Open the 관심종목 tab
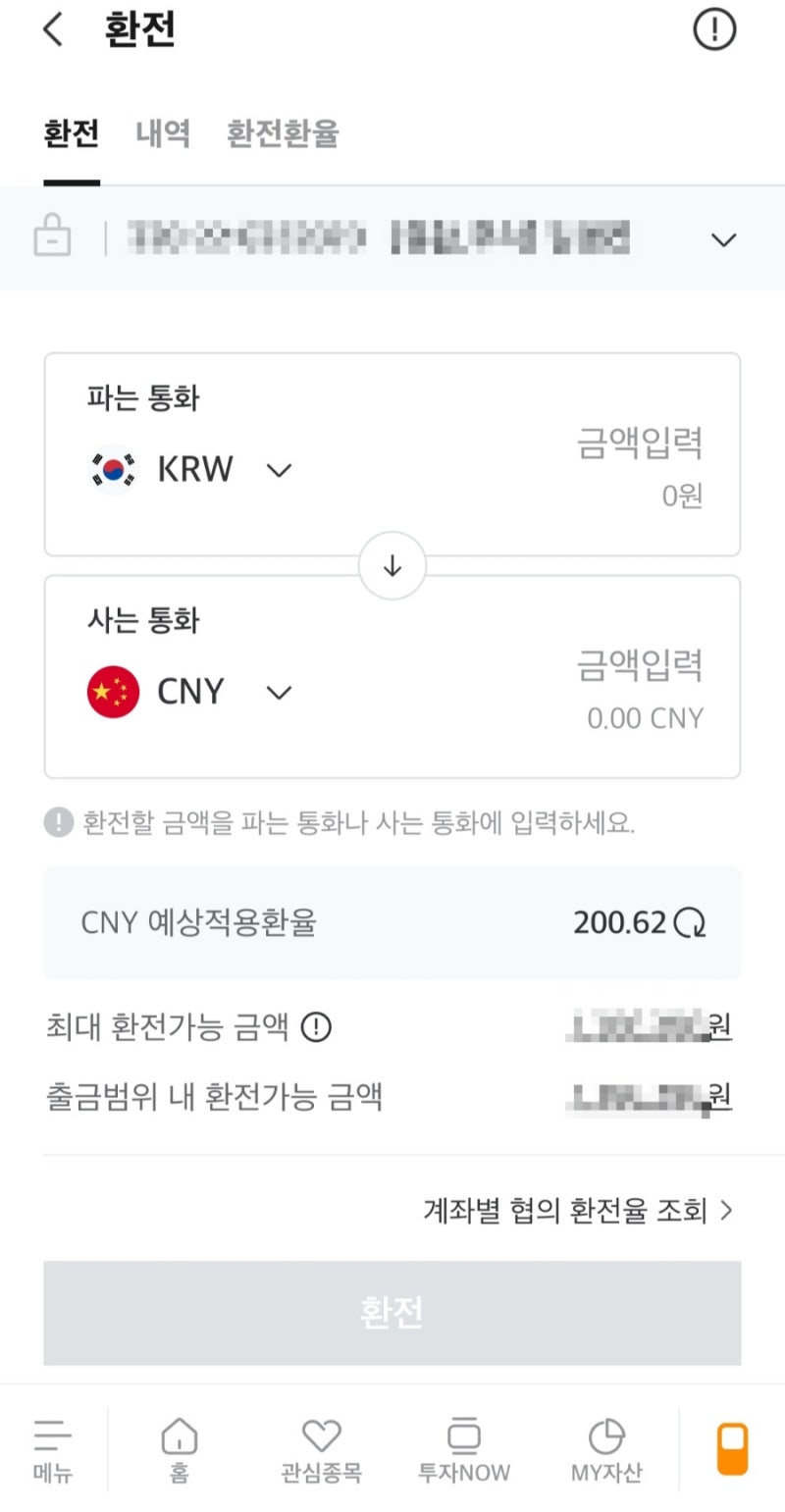The width and height of the screenshot is (785, 1512). (321, 1449)
